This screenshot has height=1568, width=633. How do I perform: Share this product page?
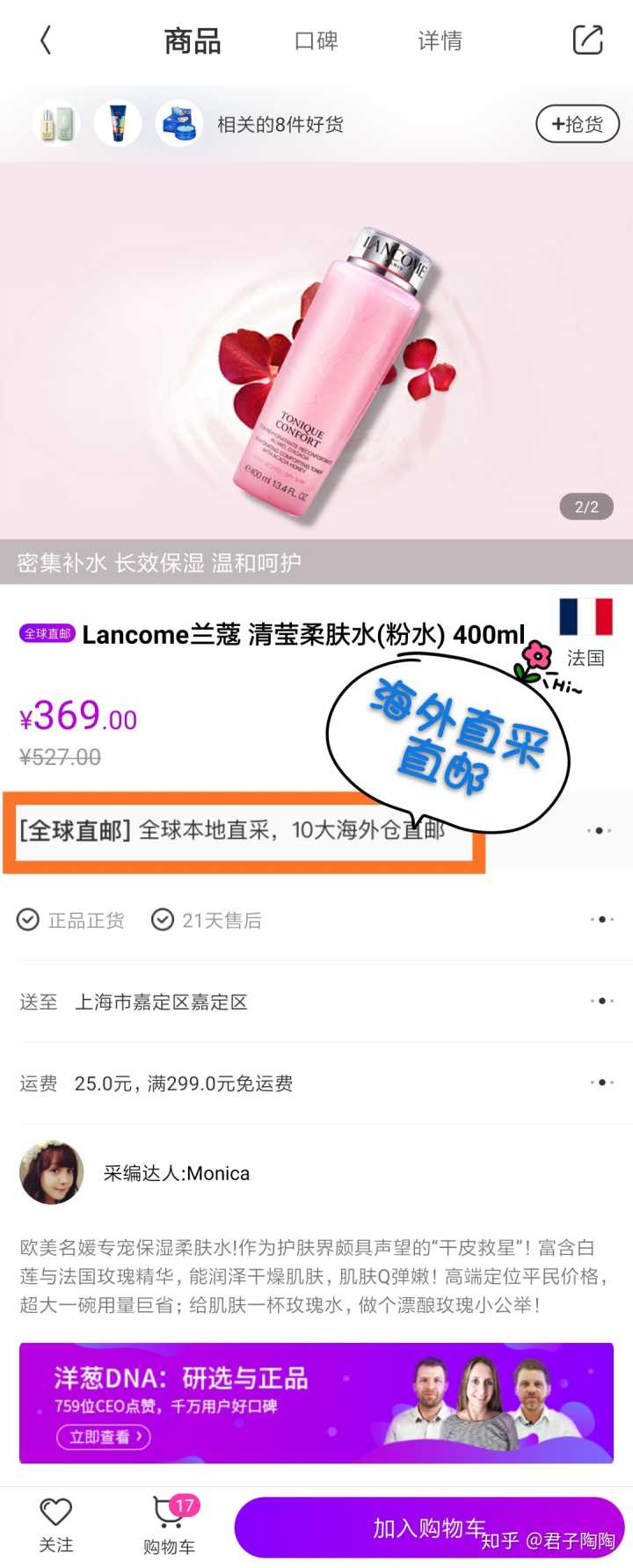click(x=587, y=40)
